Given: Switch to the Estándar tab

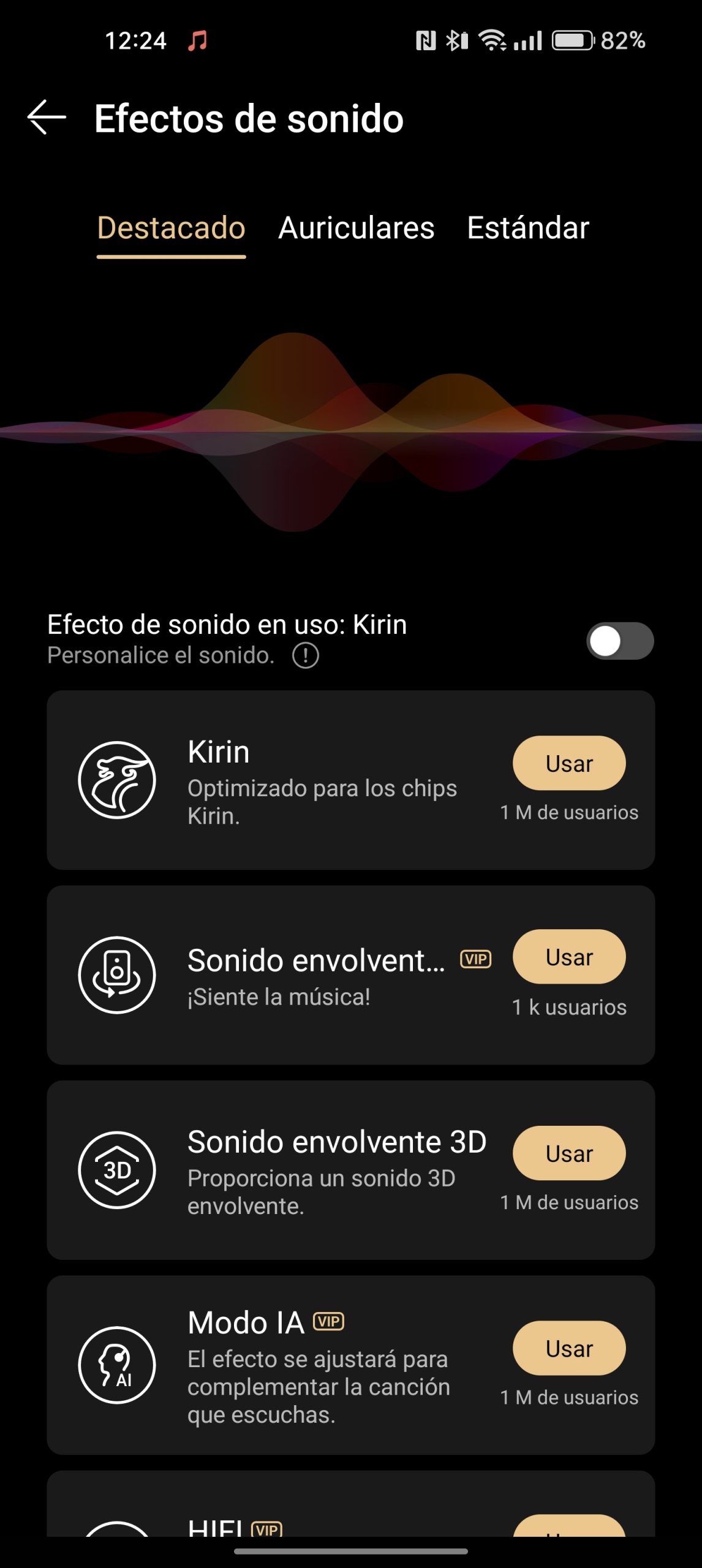Looking at the screenshot, I should [527, 228].
